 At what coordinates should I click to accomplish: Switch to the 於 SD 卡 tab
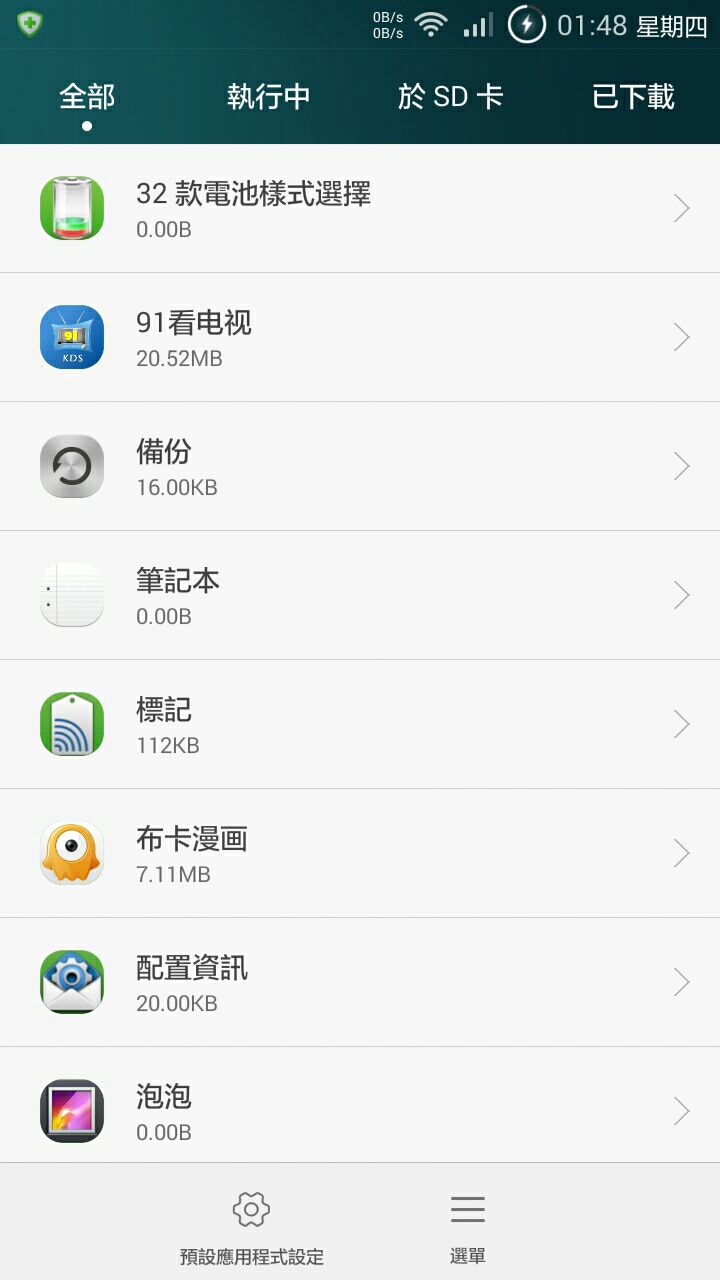coord(450,97)
